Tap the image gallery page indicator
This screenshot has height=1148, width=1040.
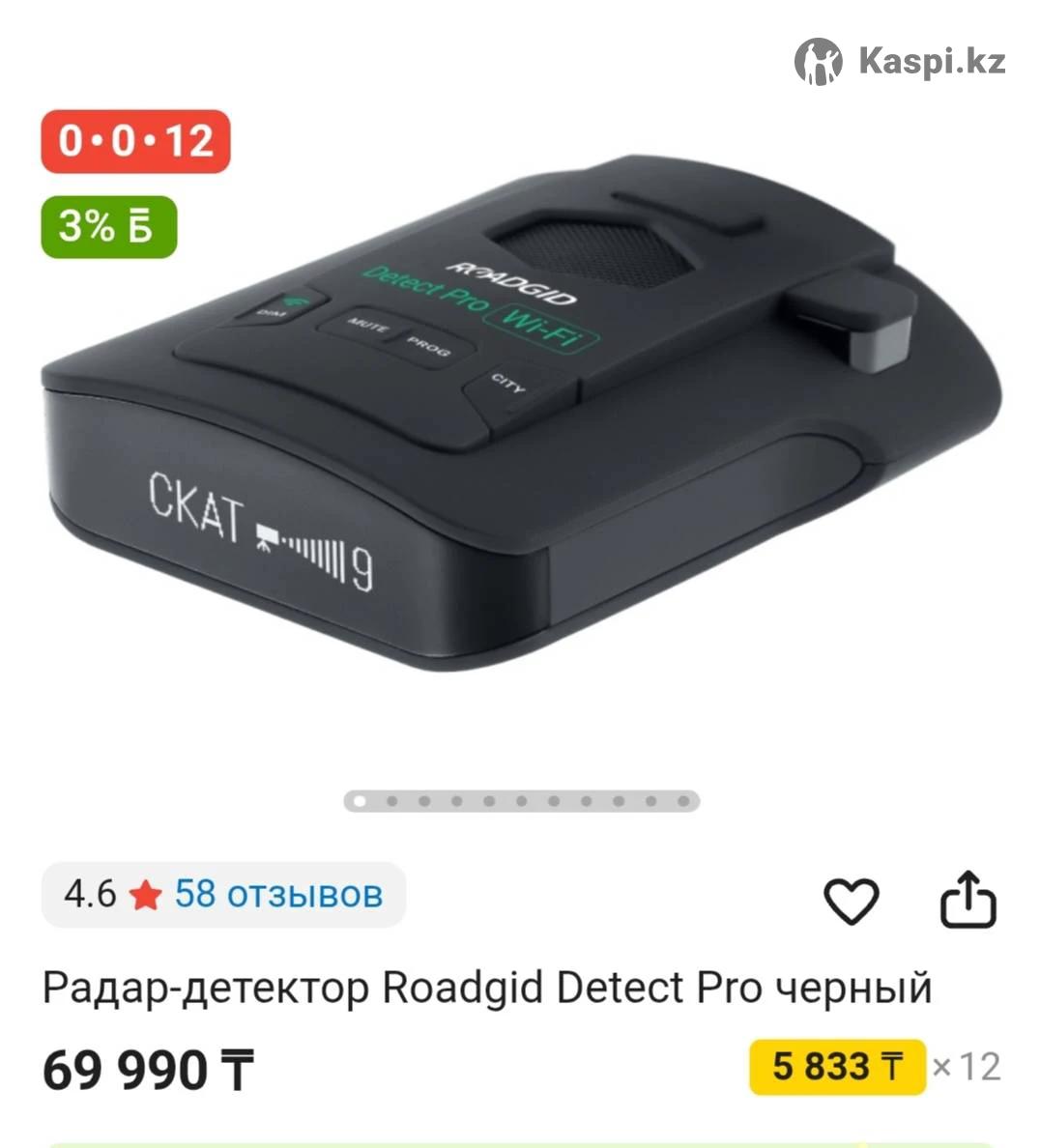point(522,801)
